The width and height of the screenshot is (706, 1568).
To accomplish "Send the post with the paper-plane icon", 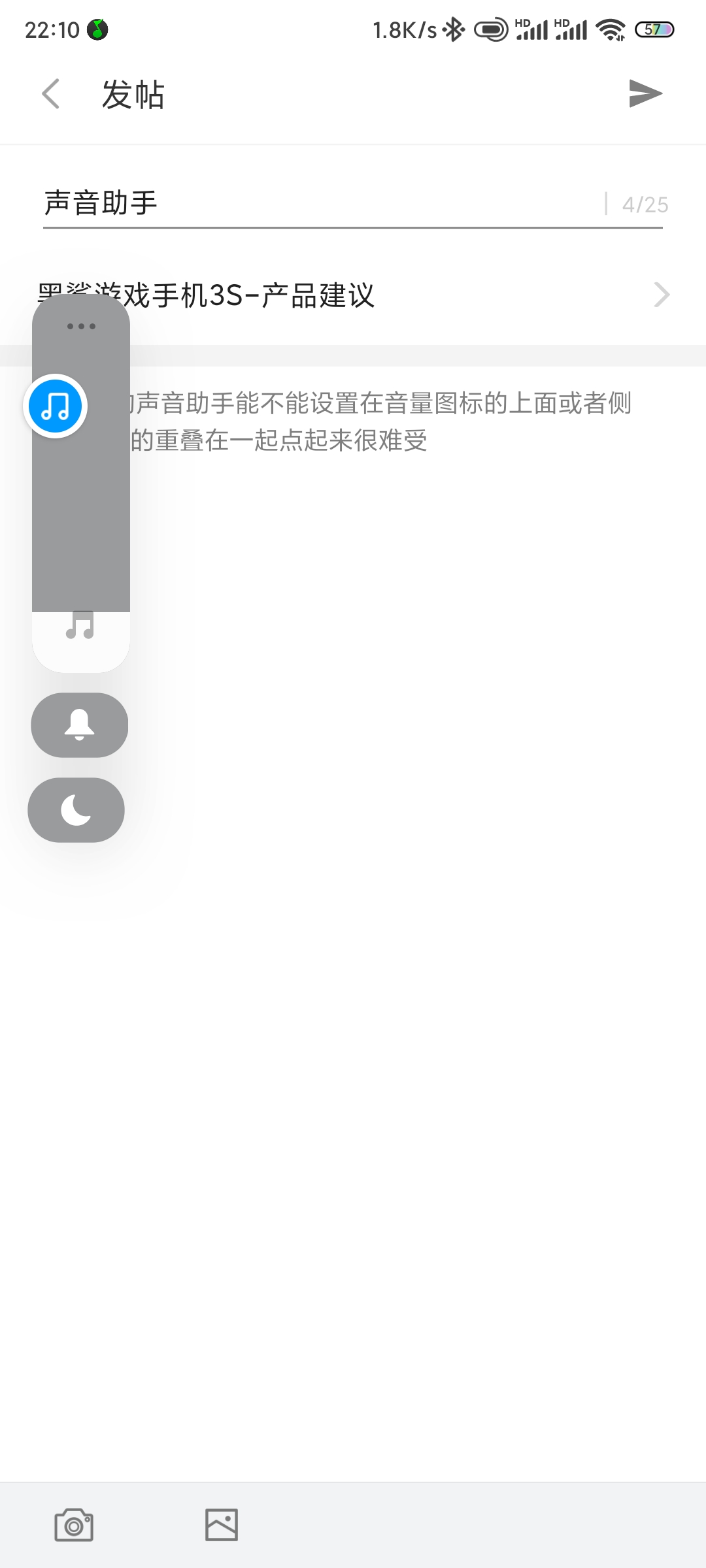I will [x=645, y=93].
